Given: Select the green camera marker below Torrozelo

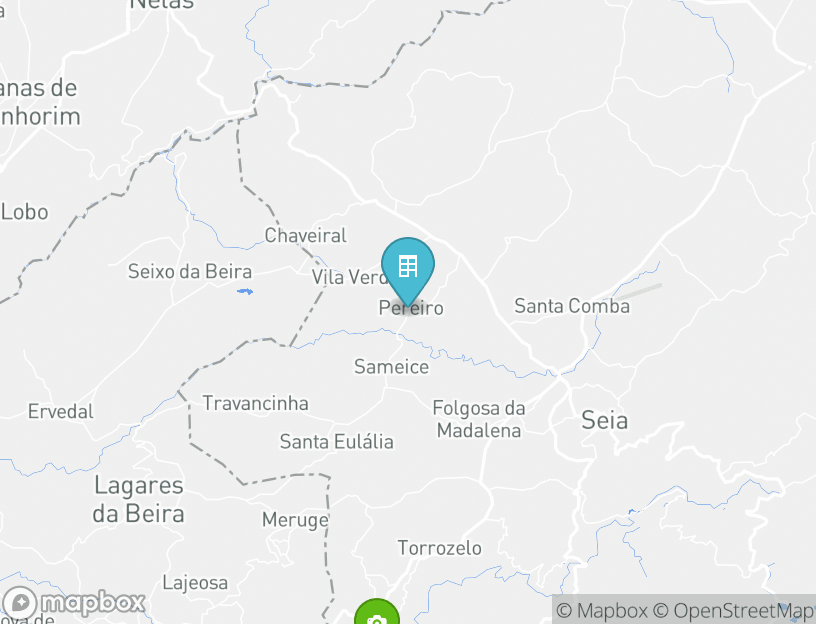Looking at the screenshot, I should coord(377,616).
